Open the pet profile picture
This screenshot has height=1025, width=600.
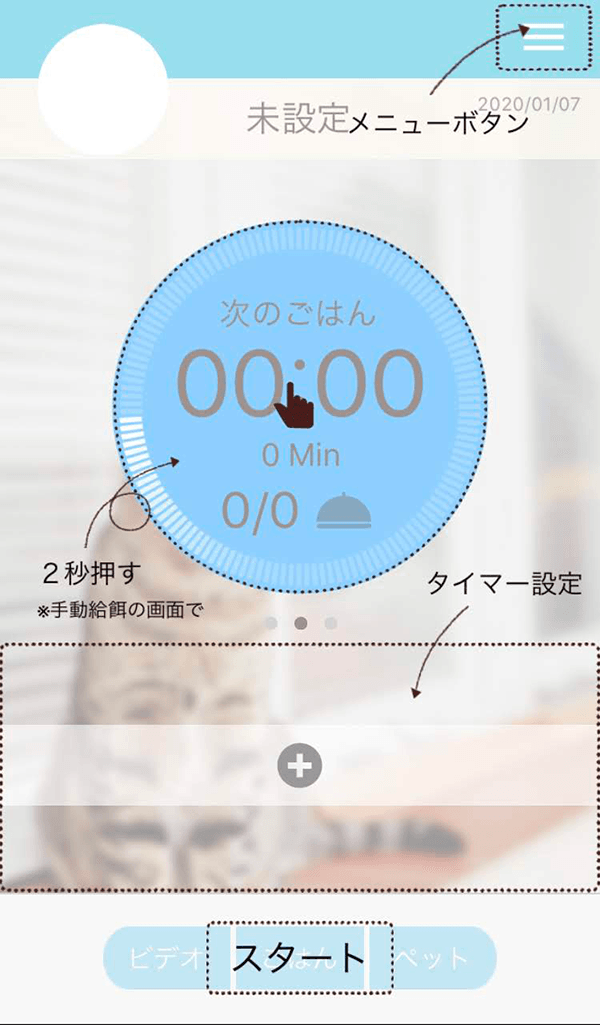point(102,90)
